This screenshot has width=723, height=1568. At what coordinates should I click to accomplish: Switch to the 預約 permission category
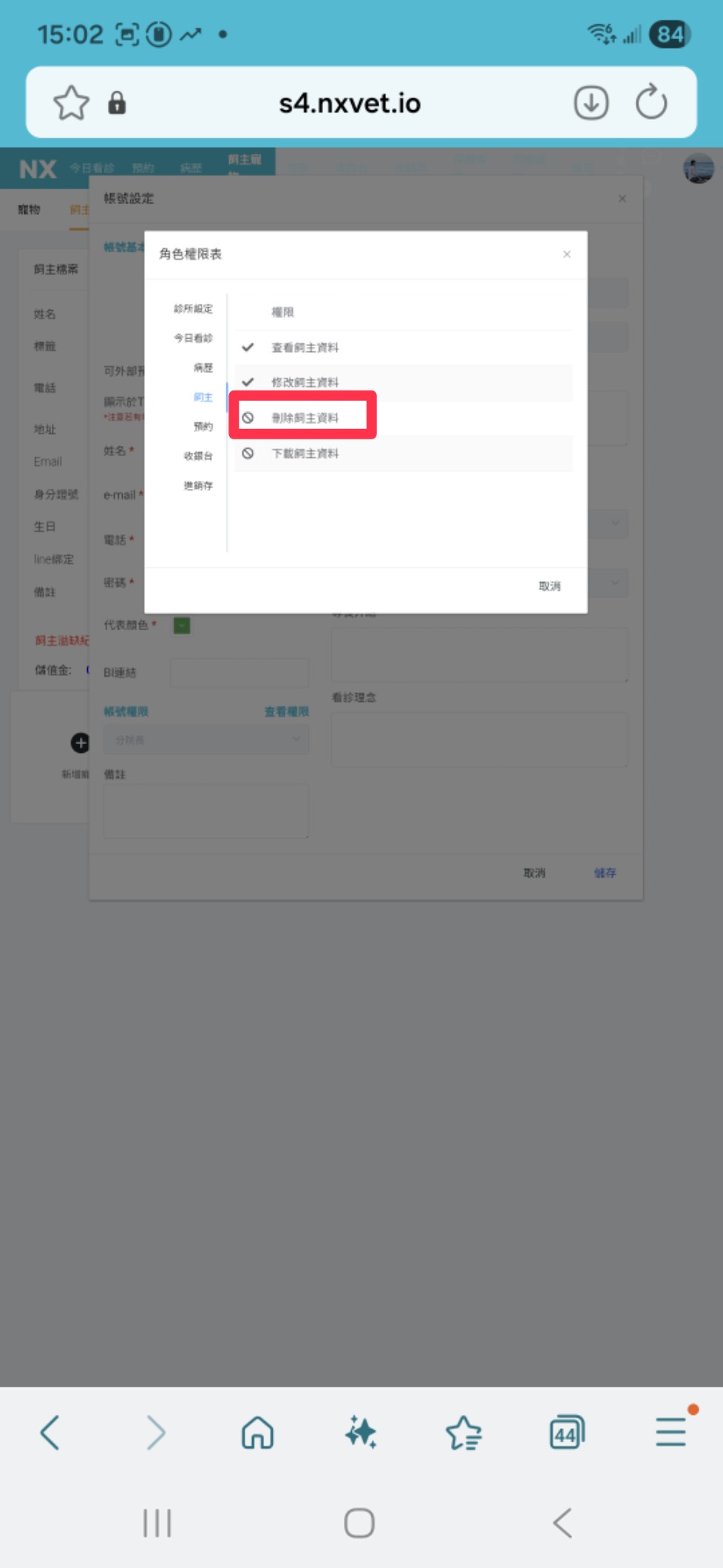coord(203,426)
